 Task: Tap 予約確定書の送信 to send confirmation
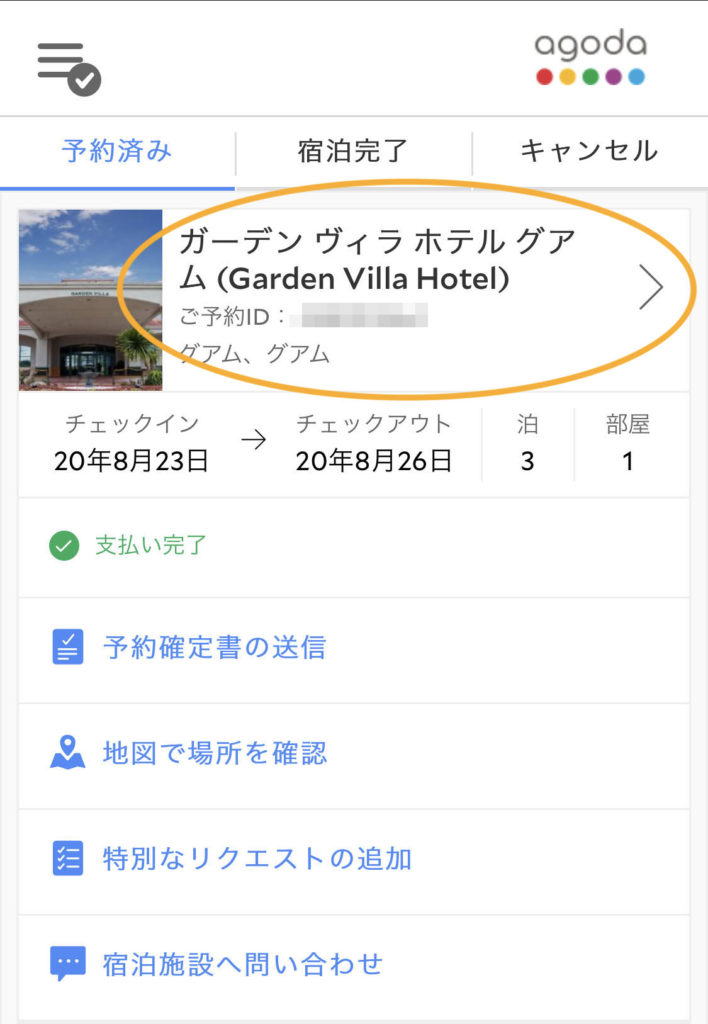coord(214,648)
